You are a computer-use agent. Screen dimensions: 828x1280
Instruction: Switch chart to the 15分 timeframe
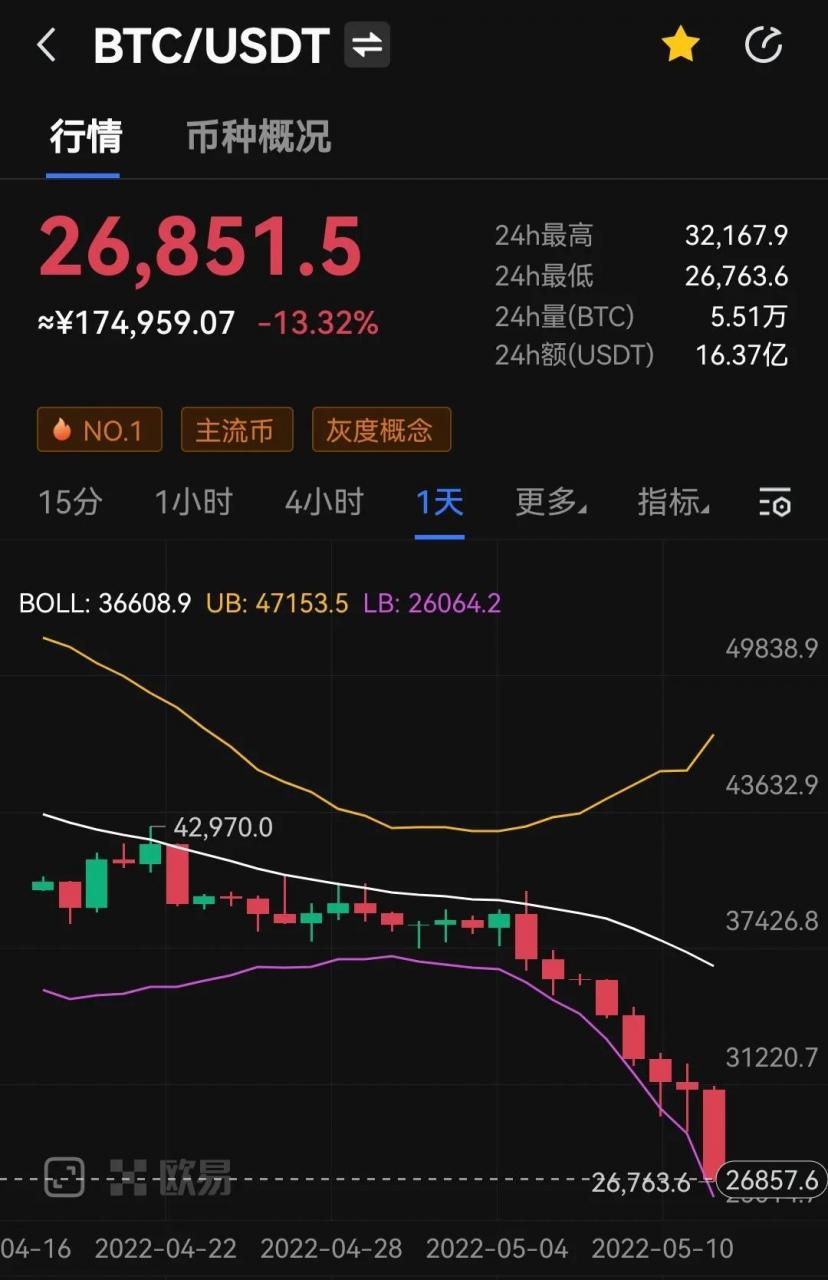[x=70, y=504]
